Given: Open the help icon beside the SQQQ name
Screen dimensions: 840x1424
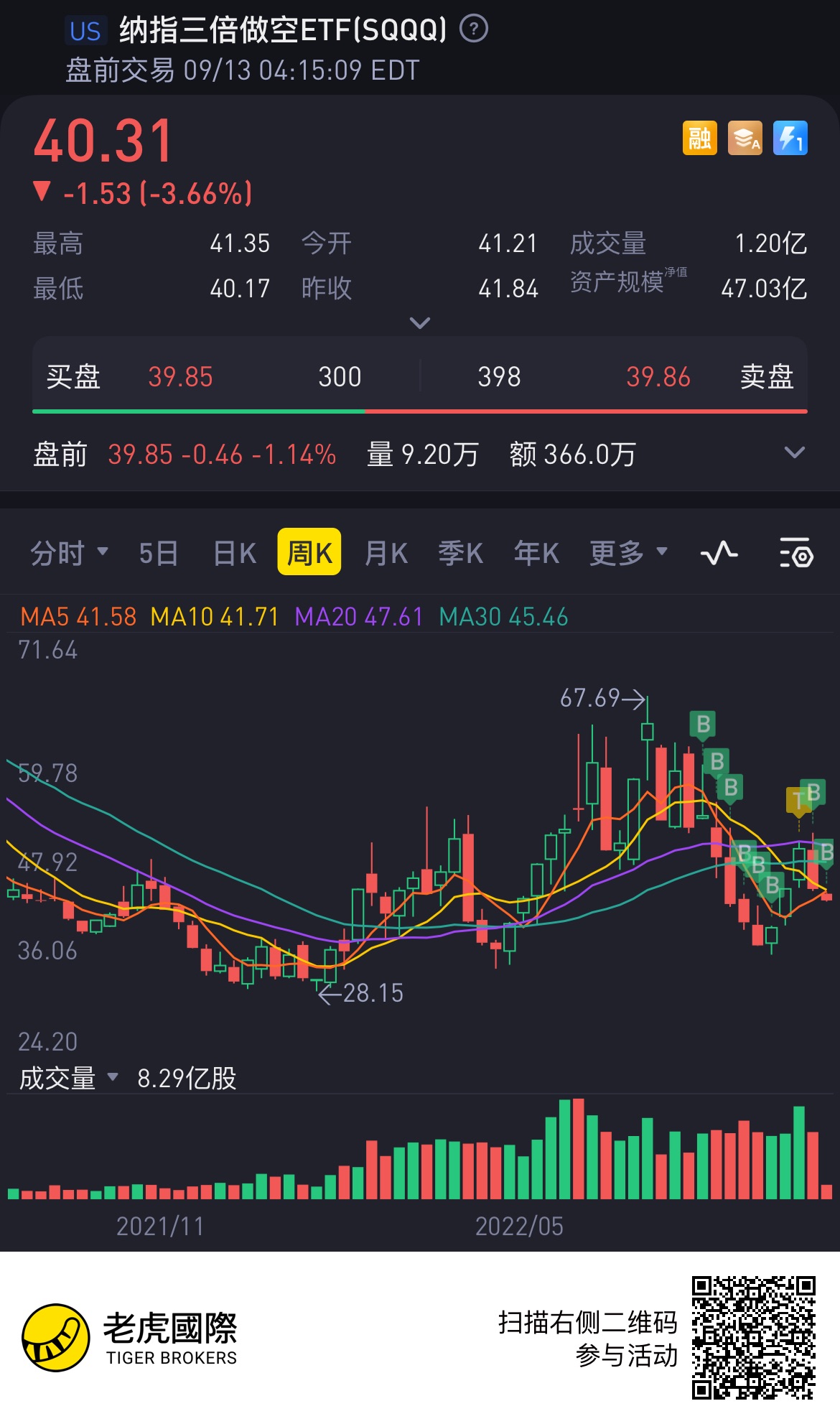Looking at the screenshot, I should click(x=473, y=29).
